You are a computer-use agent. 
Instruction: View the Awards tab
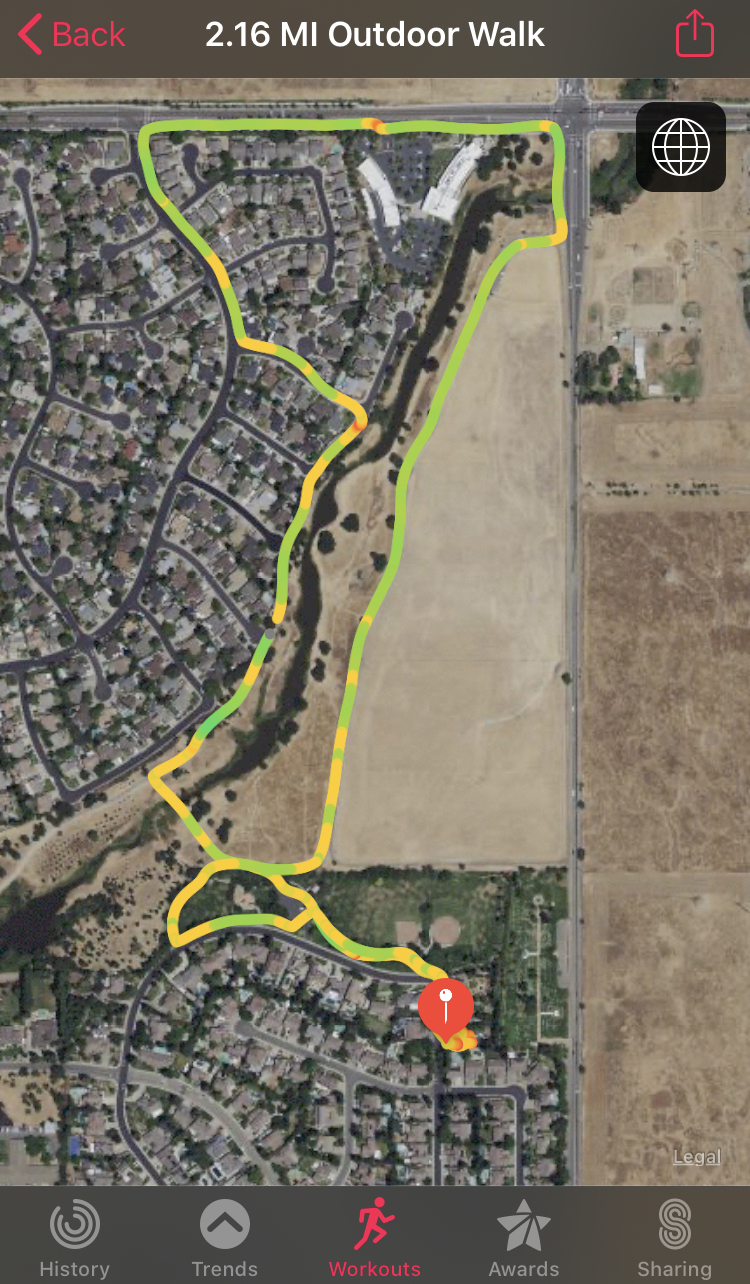pos(524,1238)
